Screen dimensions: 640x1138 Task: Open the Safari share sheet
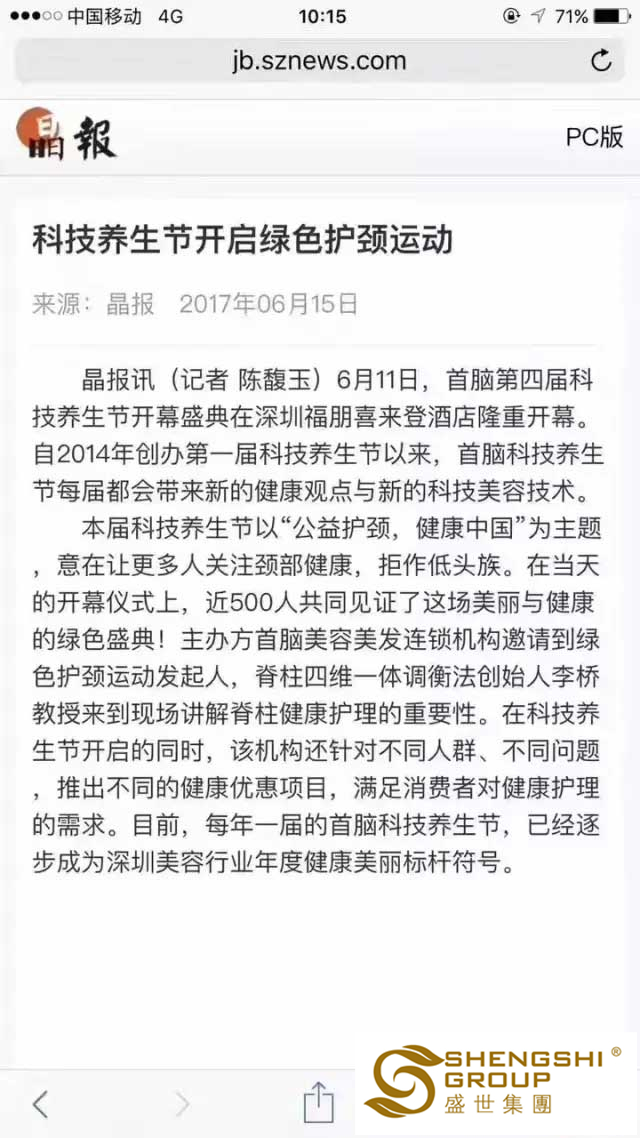(318, 1102)
